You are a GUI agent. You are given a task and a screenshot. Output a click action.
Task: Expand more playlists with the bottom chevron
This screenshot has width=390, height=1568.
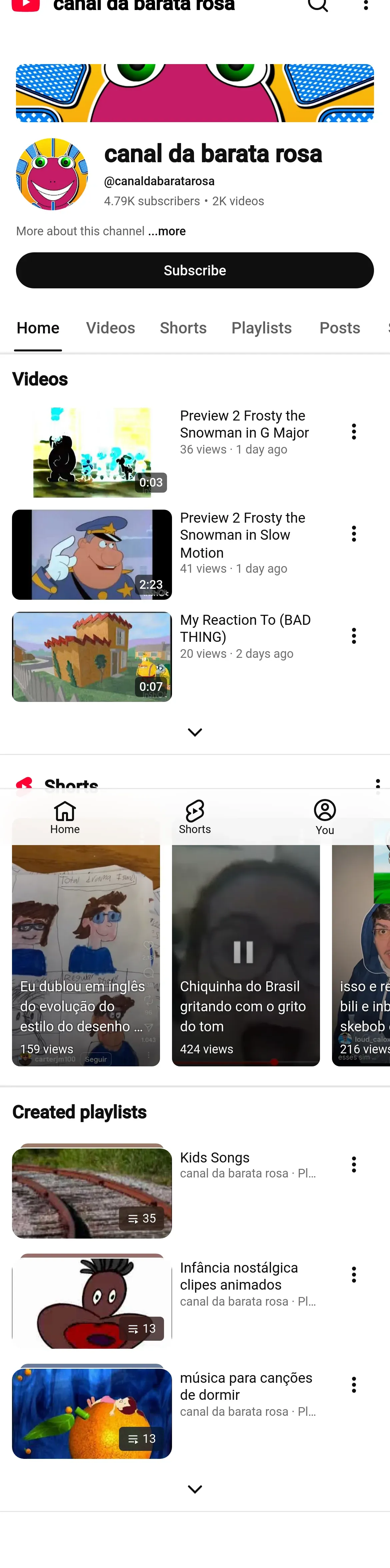click(194, 1490)
